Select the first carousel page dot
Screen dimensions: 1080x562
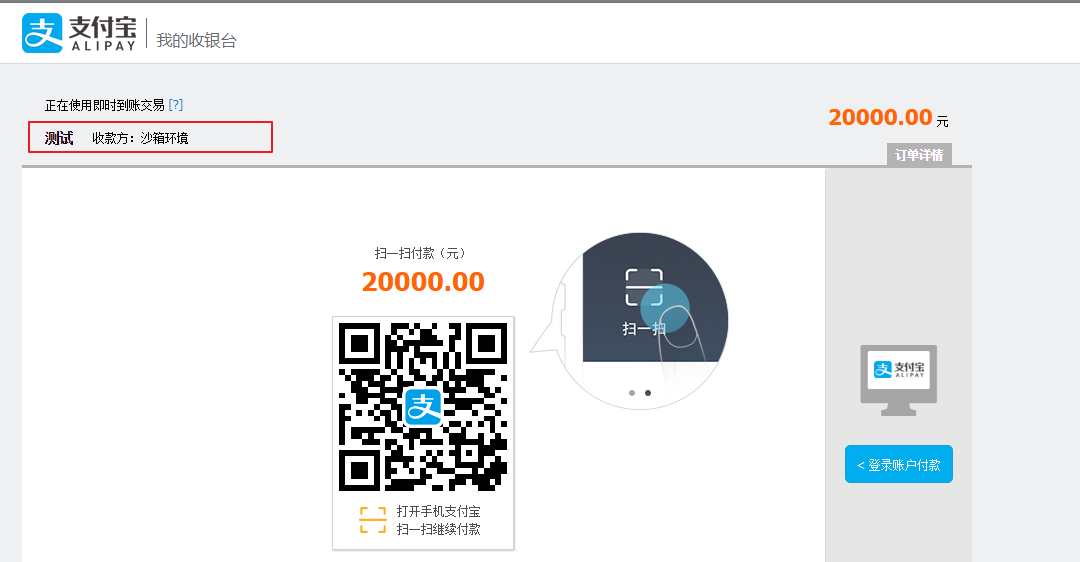(632, 393)
